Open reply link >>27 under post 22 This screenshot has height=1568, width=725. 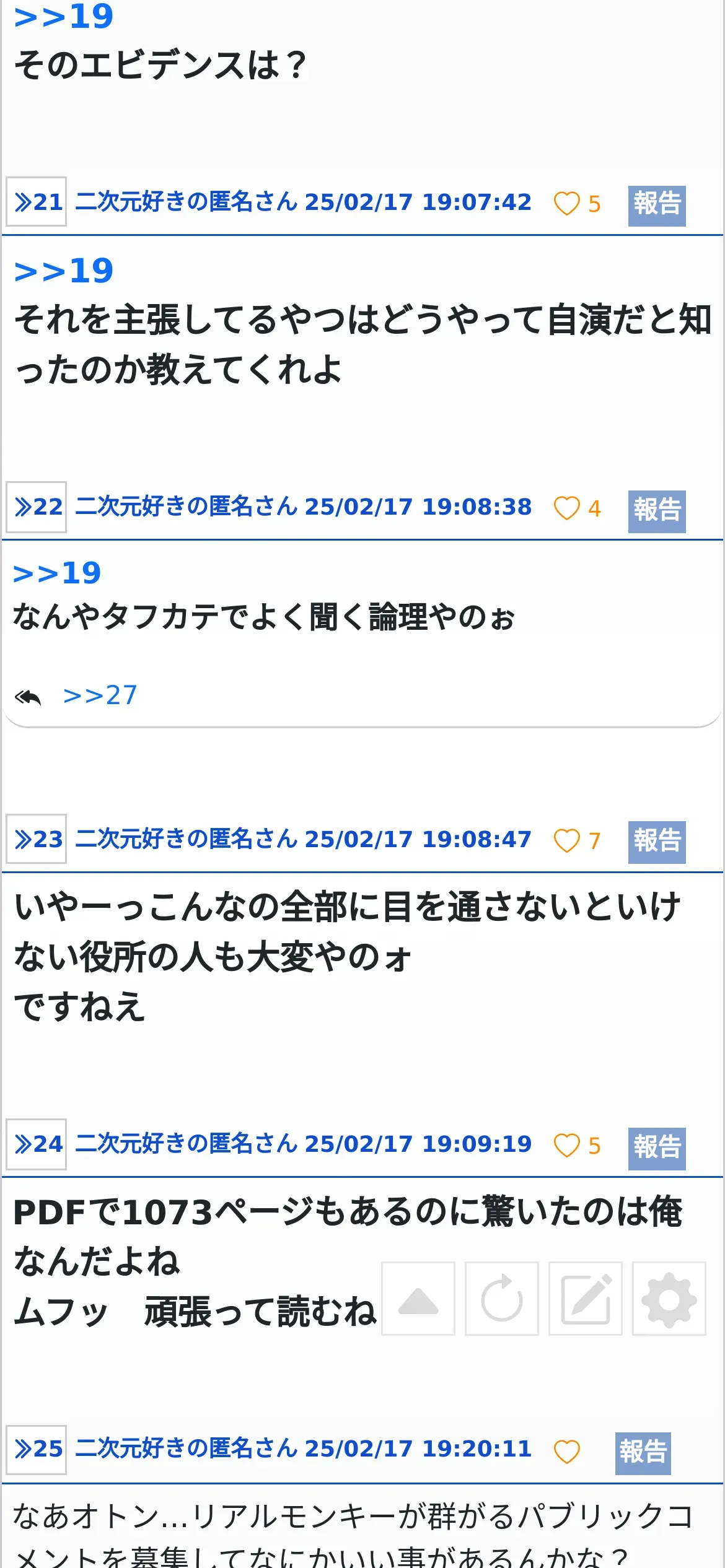[x=100, y=695]
